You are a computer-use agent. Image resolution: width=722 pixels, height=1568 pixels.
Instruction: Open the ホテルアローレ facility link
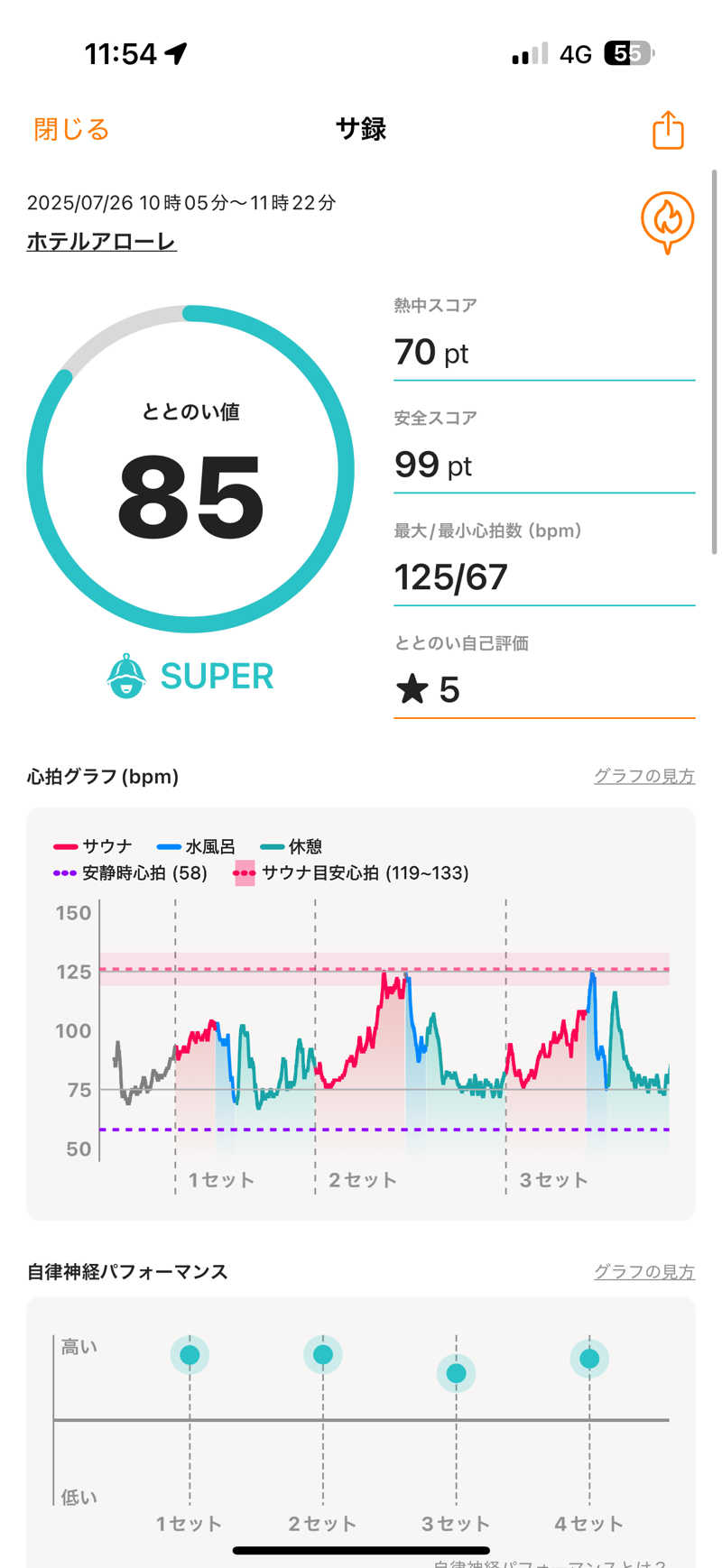[101, 242]
